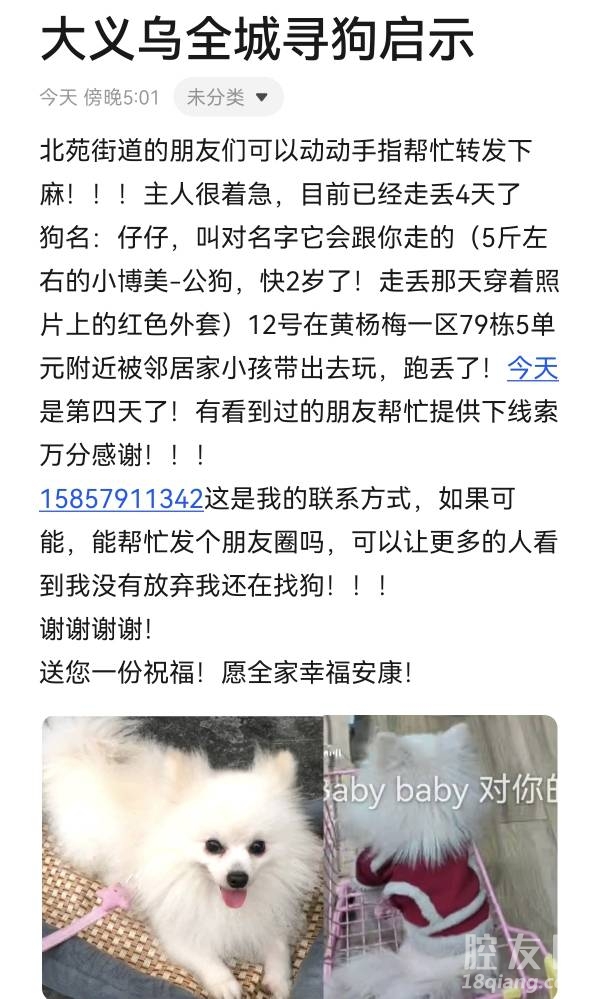This screenshot has width=600, height=999.
Task: Open the photo of dog in red coat
Action: point(440,855)
